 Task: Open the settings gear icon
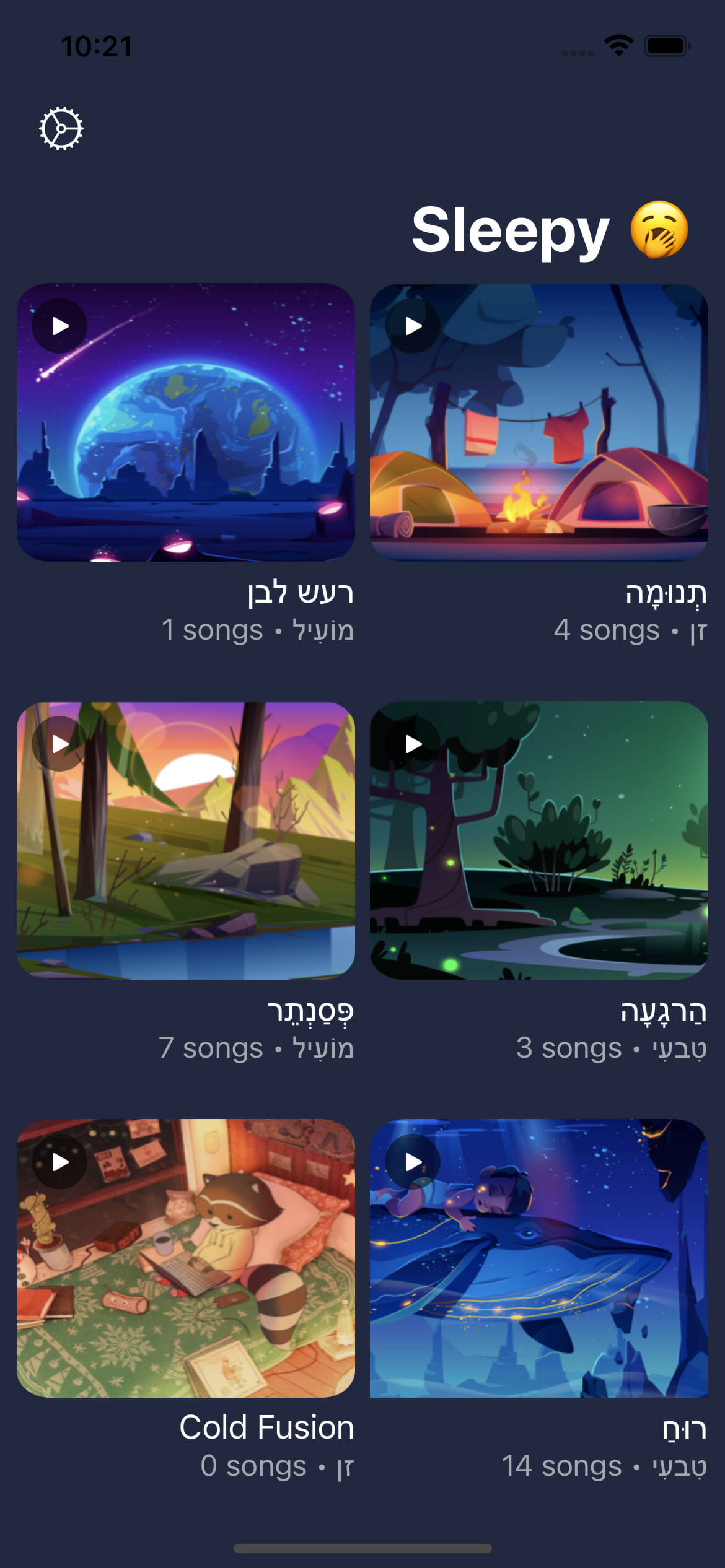(x=61, y=129)
